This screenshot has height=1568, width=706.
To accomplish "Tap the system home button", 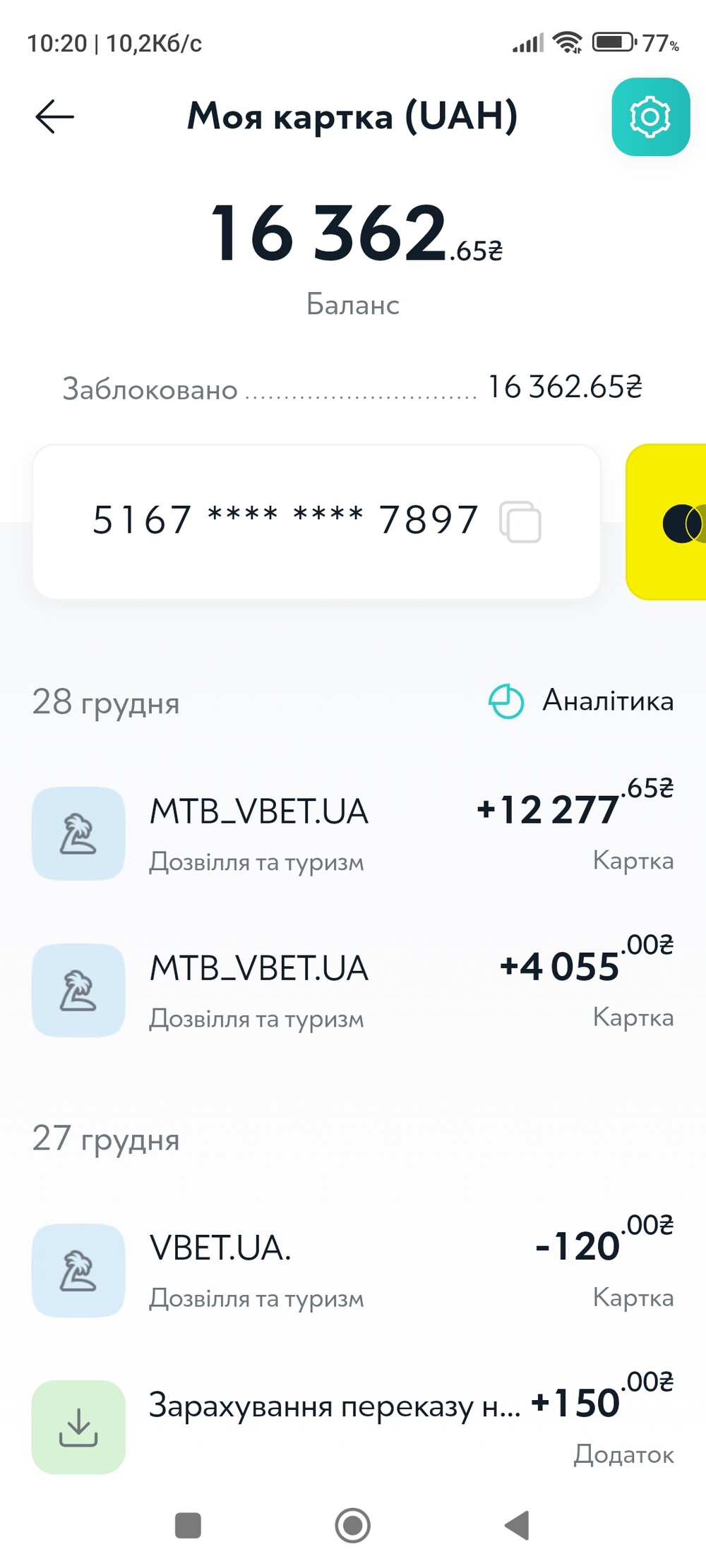I will point(352,1526).
